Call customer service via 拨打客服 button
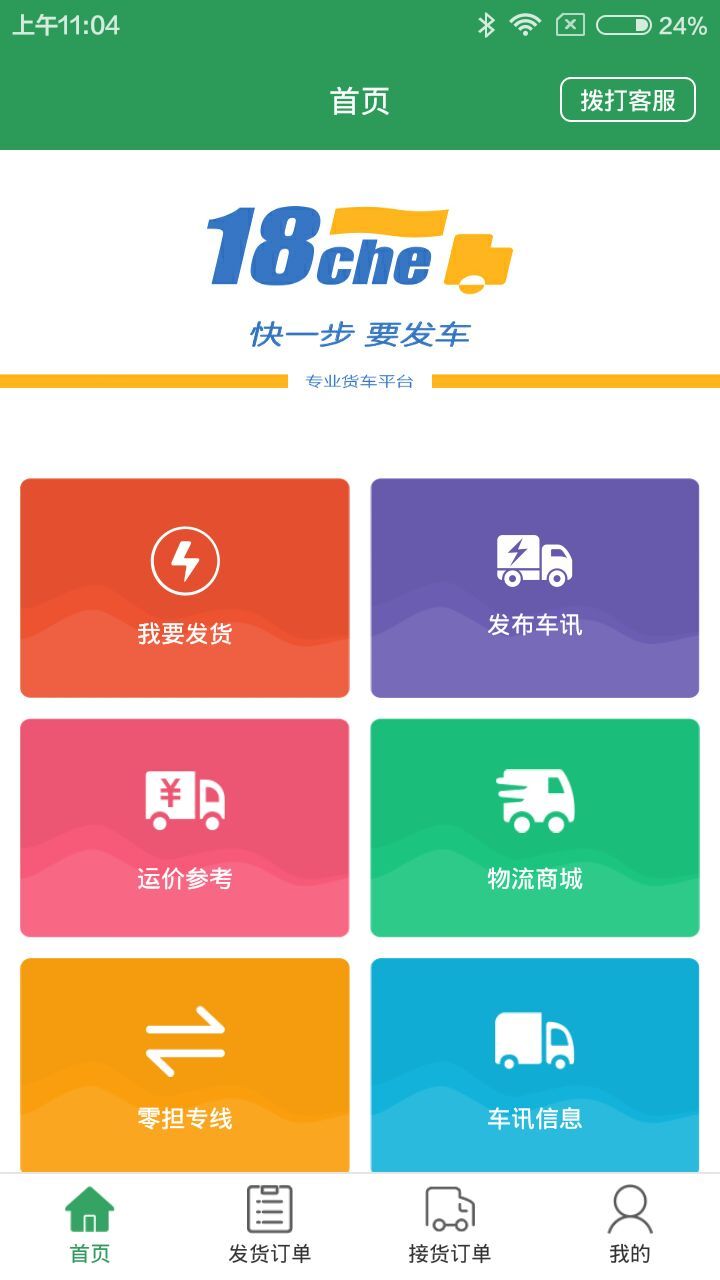Screen dimensions: 720x1280 (x=627, y=100)
